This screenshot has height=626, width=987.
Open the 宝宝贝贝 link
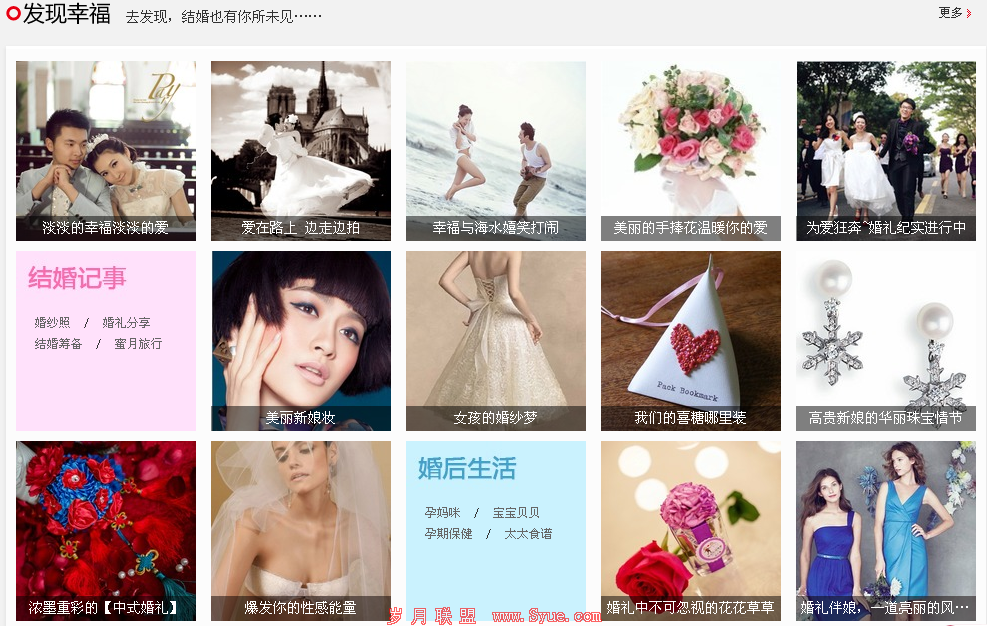[x=516, y=513]
